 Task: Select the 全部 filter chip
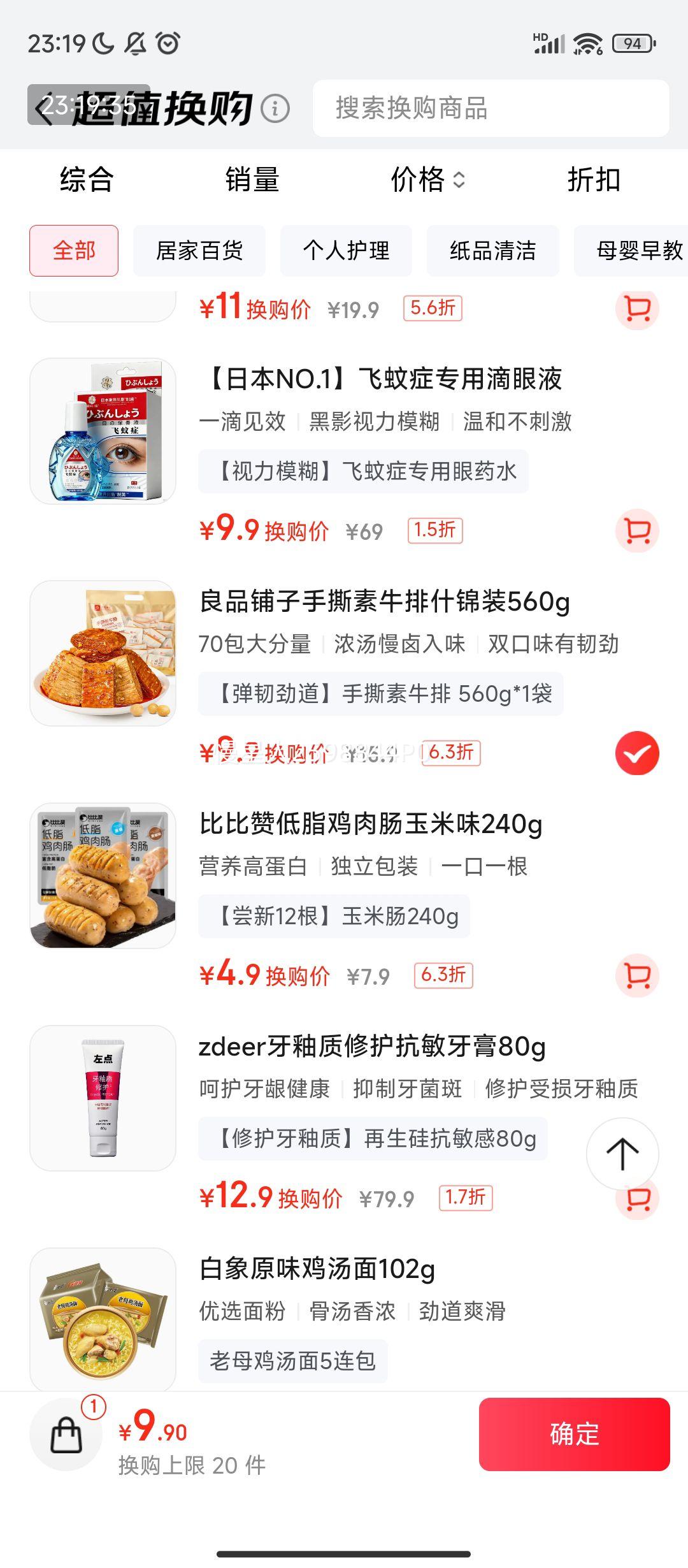[x=74, y=251]
